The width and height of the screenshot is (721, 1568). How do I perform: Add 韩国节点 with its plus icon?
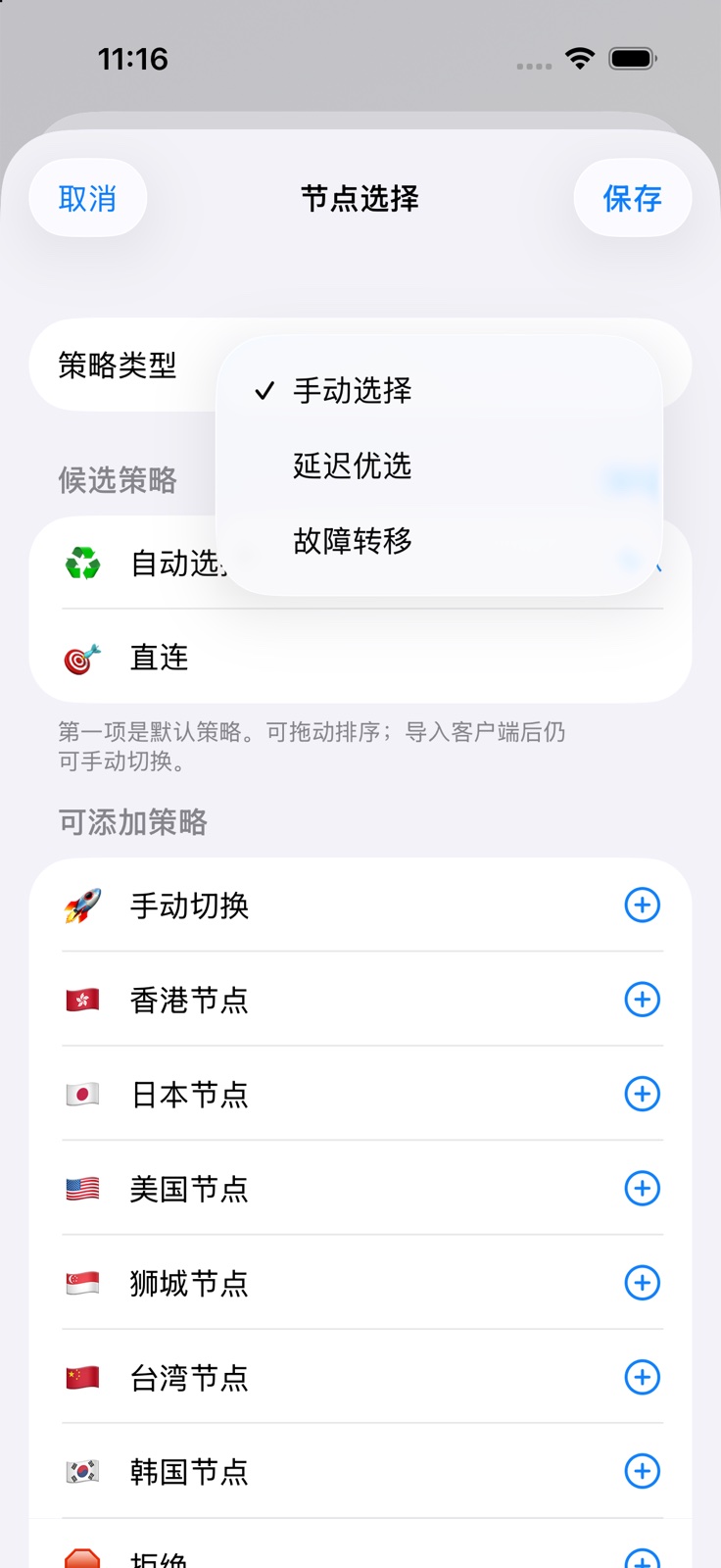tap(642, 1471)
